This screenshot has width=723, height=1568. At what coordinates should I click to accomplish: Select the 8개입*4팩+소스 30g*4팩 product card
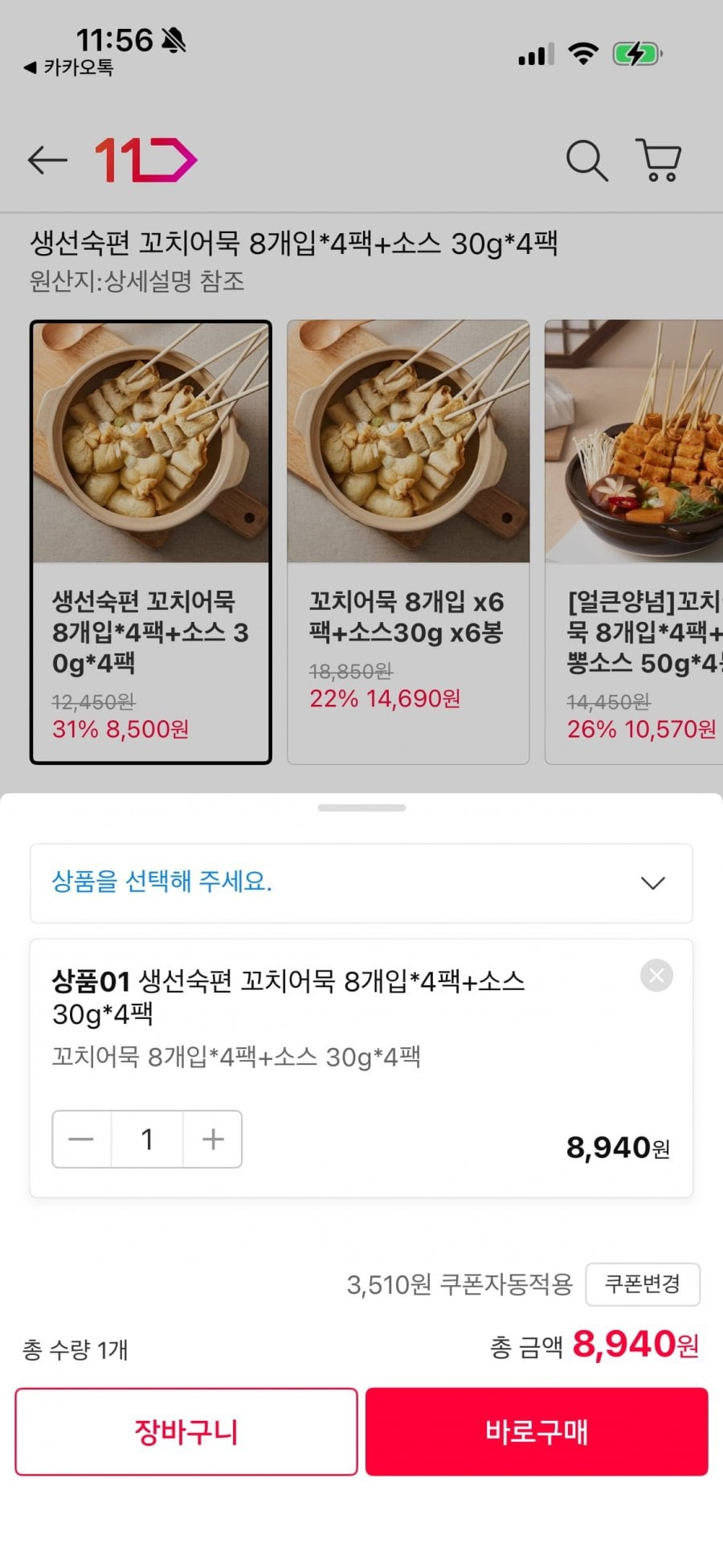pos(151,542)
